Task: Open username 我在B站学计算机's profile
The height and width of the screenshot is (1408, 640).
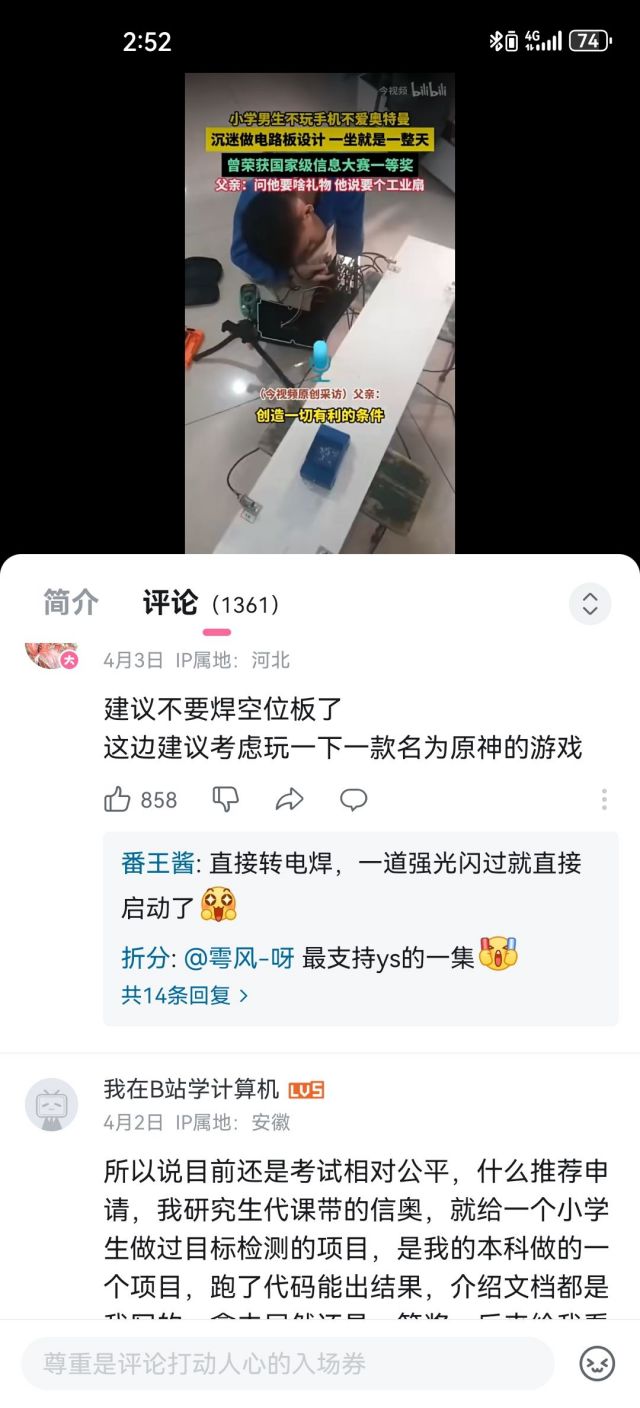Action: pos(191,1089)
